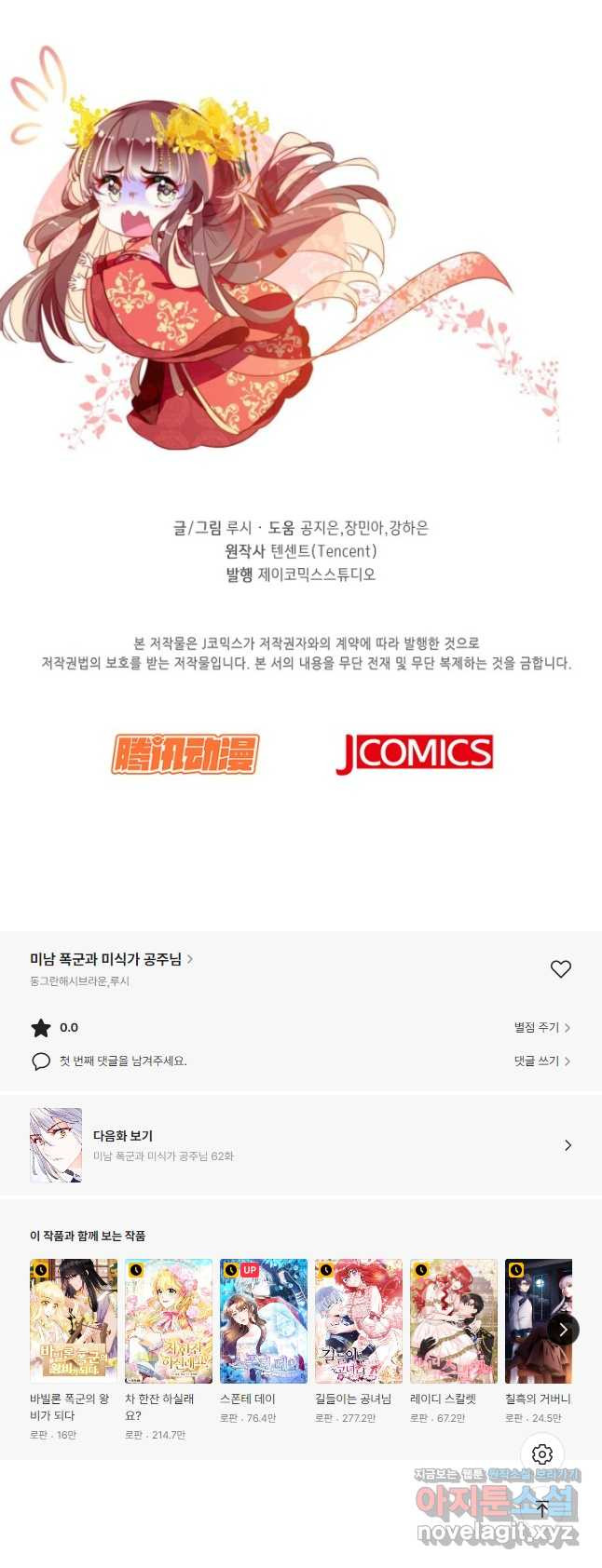602x1568 pixels.
Task: Open 별점 주기 to rate this episode
Action: [541, 1028]
